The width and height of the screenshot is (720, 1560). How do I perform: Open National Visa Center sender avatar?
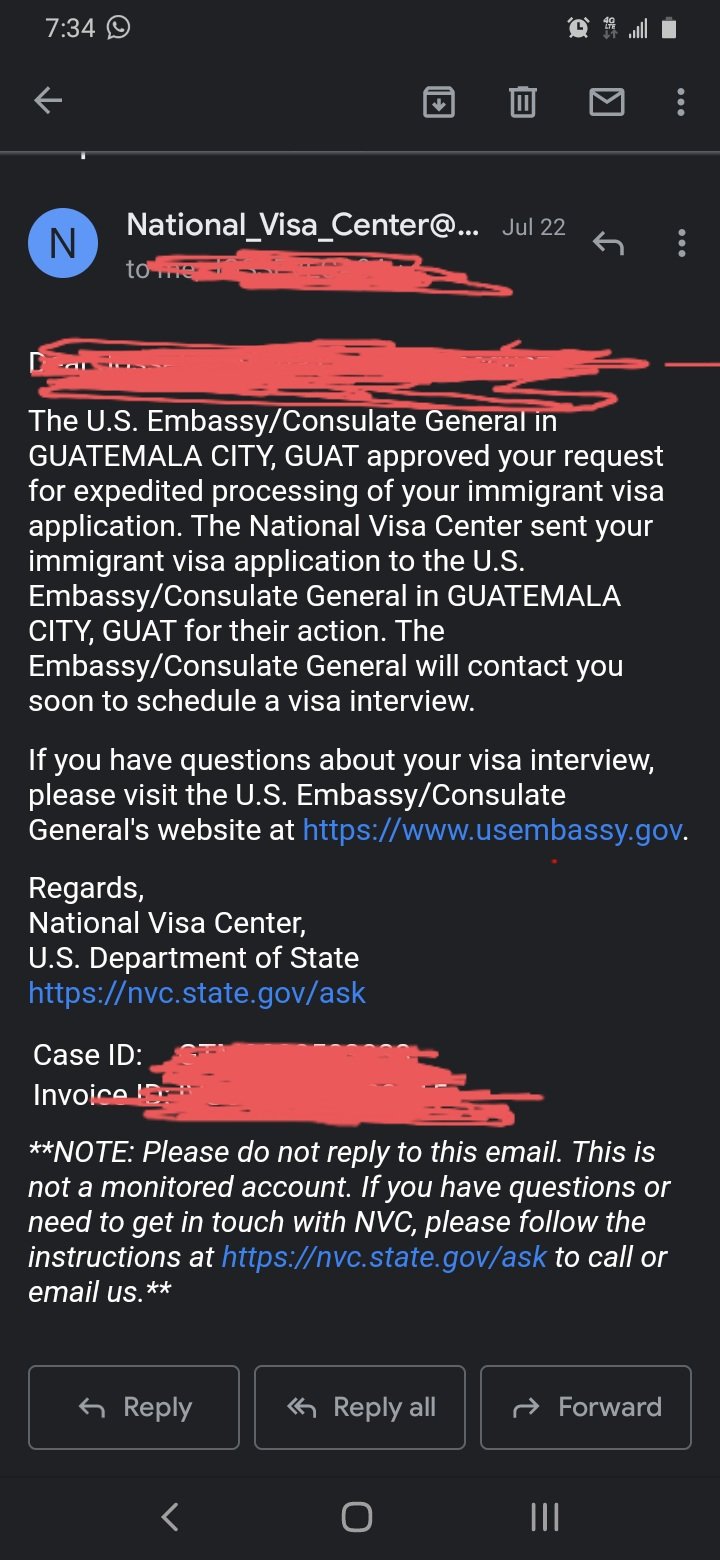tap(63, 243)
